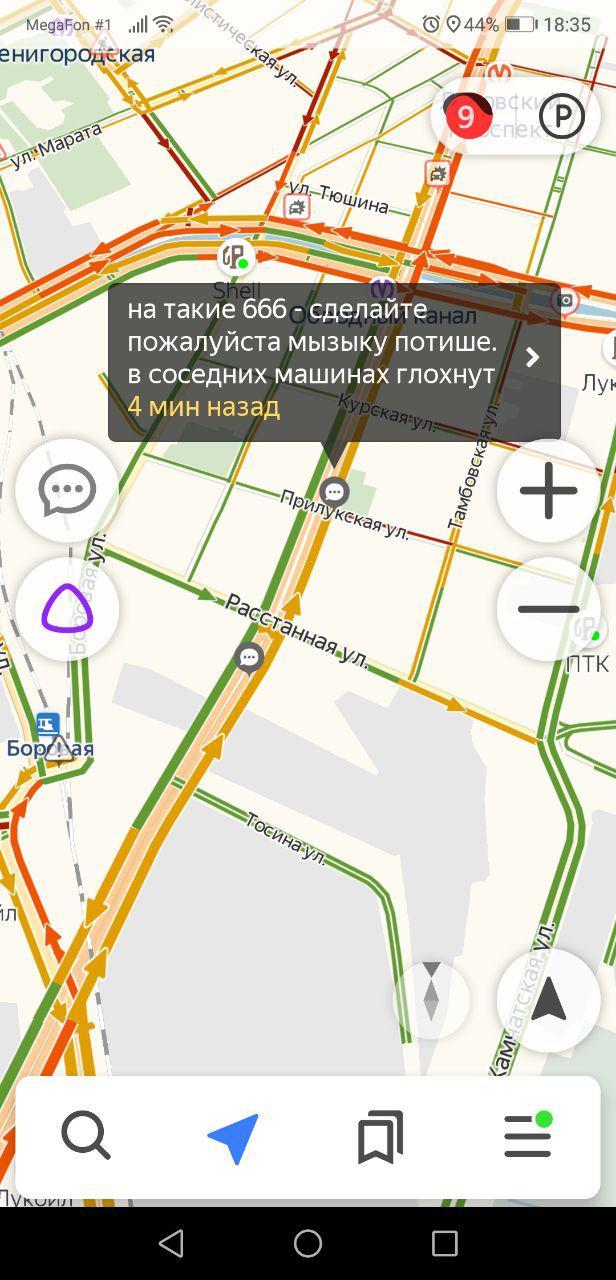Go to the system home screen
This screenshot has height=1280, width=616.
pyautogui.click(x=308, y=1243)
